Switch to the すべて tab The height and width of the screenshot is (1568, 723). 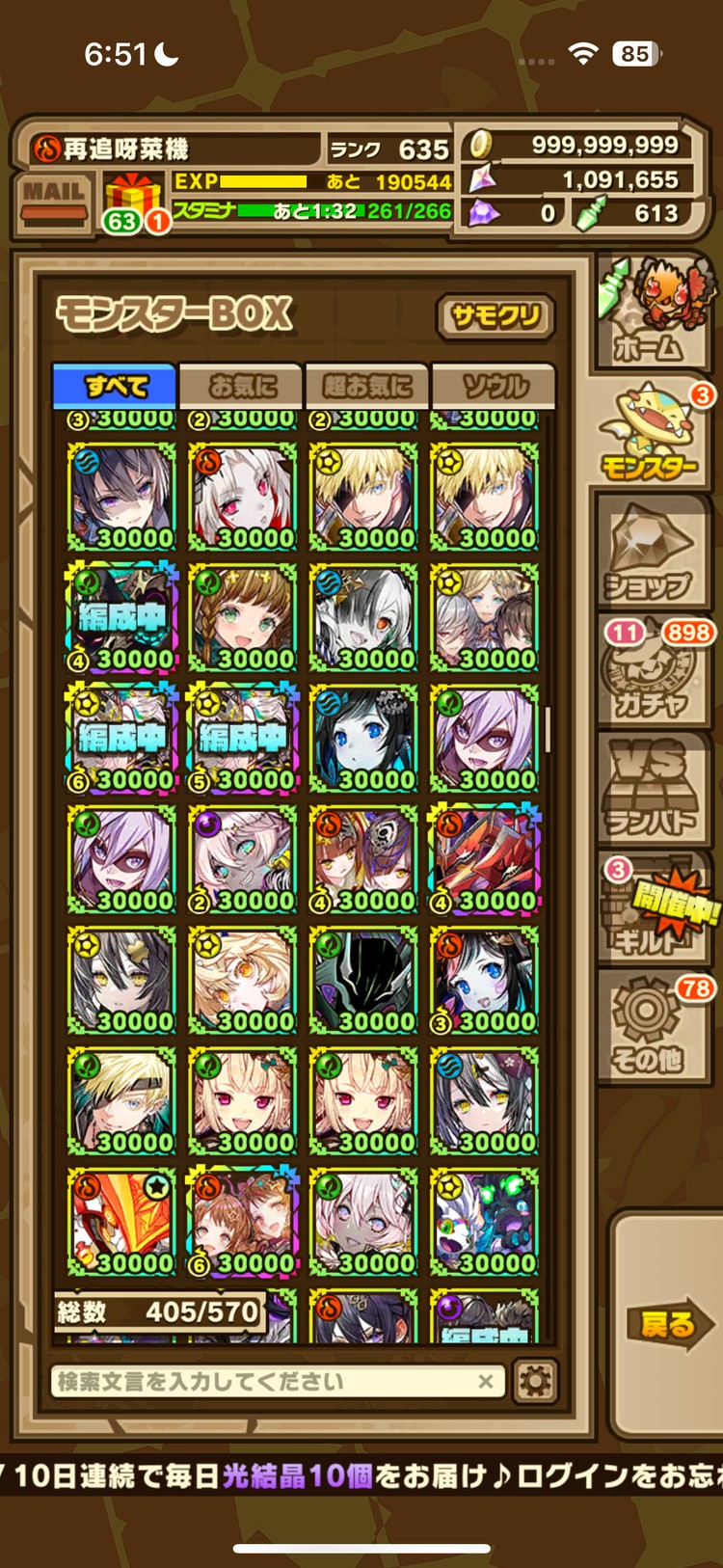[x=116, y=387]
